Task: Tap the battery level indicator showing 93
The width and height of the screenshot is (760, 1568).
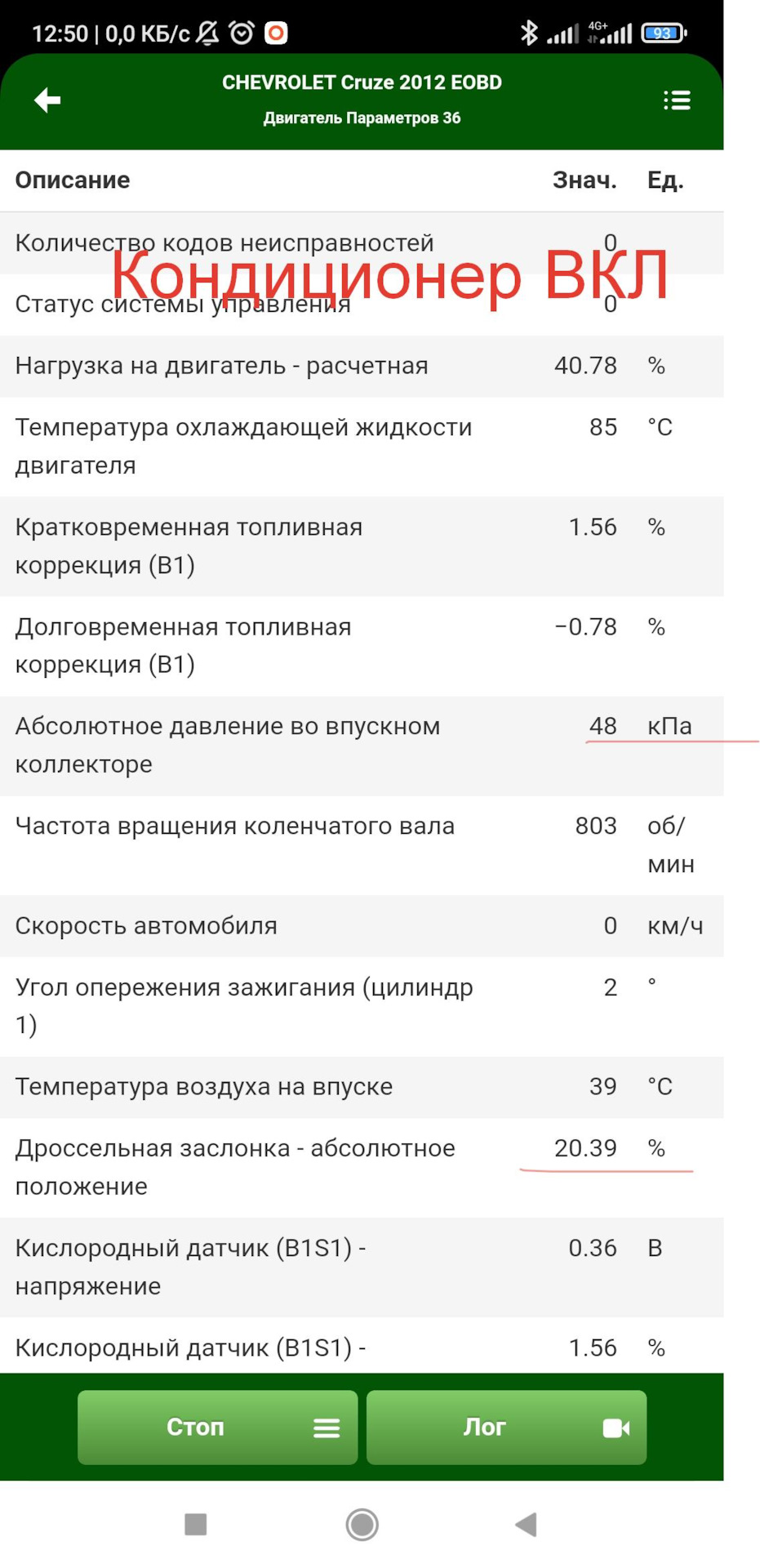Action: tap(663, 33)
